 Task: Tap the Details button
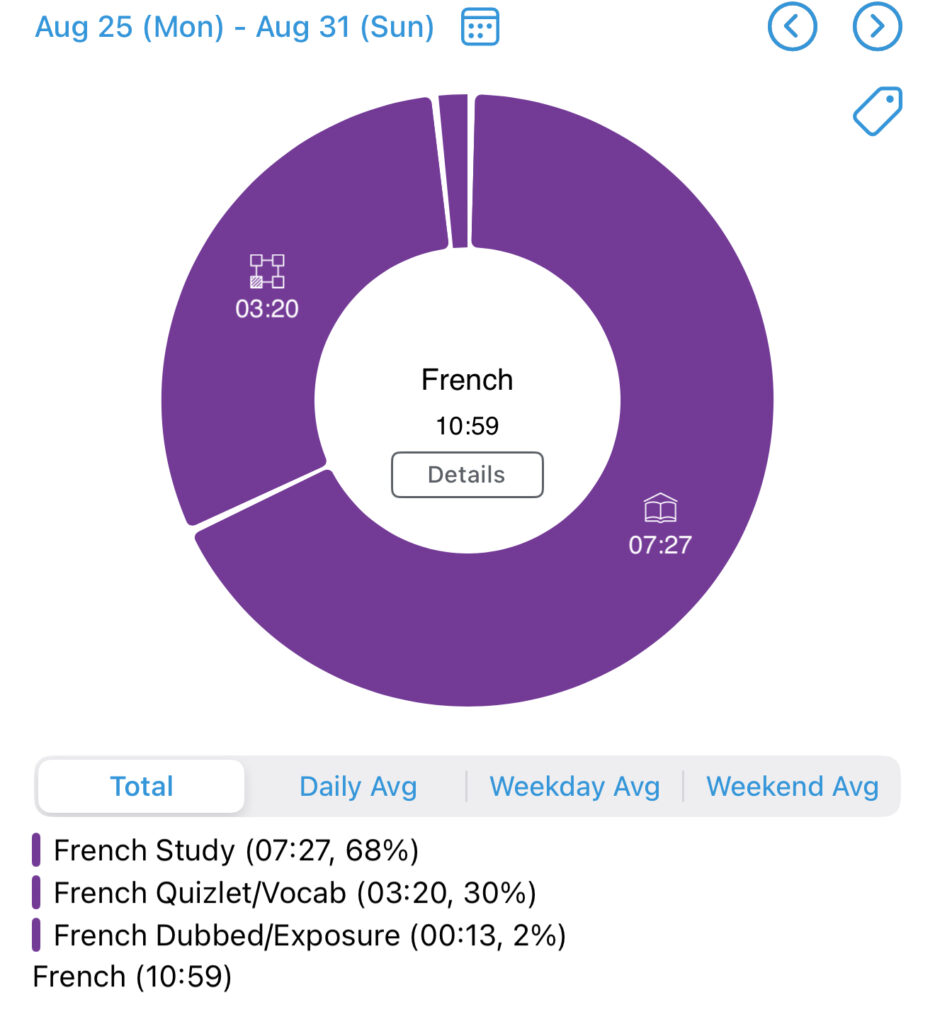(467, 475)
